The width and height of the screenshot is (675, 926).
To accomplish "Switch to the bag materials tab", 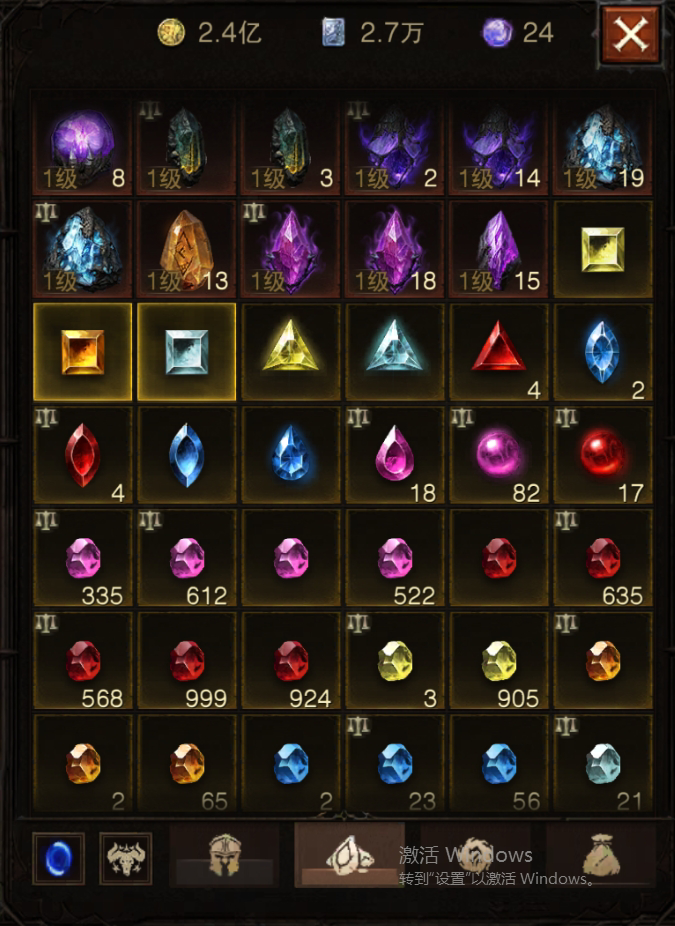I will pos(601,855).
